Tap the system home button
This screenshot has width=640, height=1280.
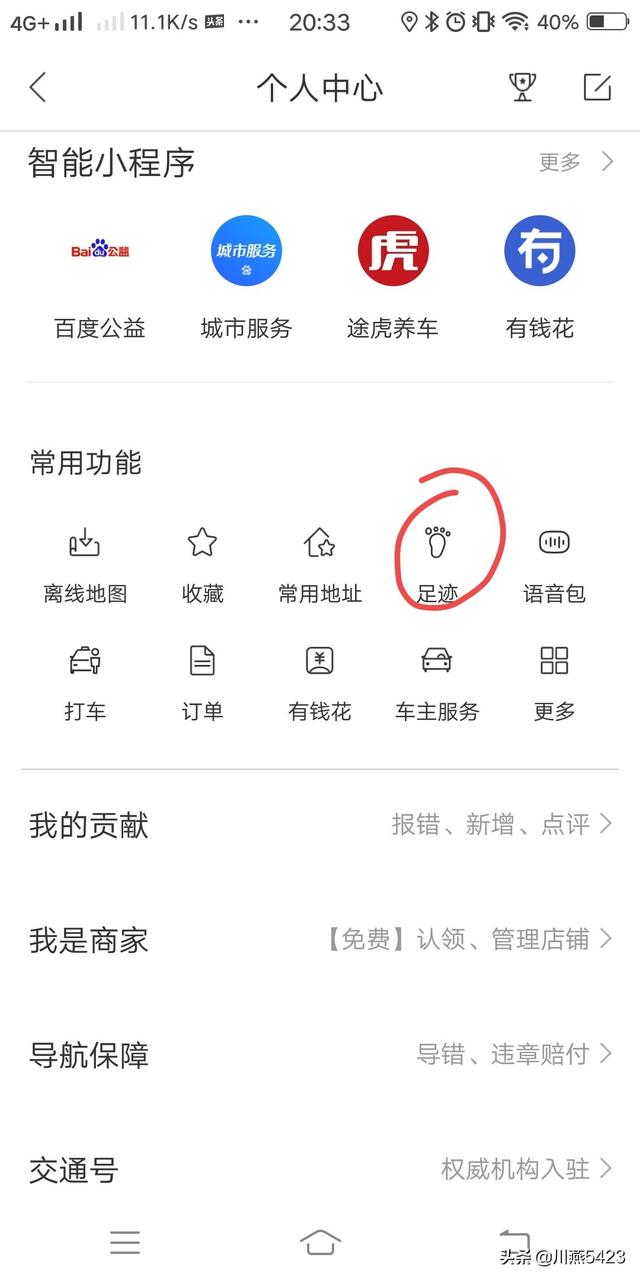[320, 1242]
